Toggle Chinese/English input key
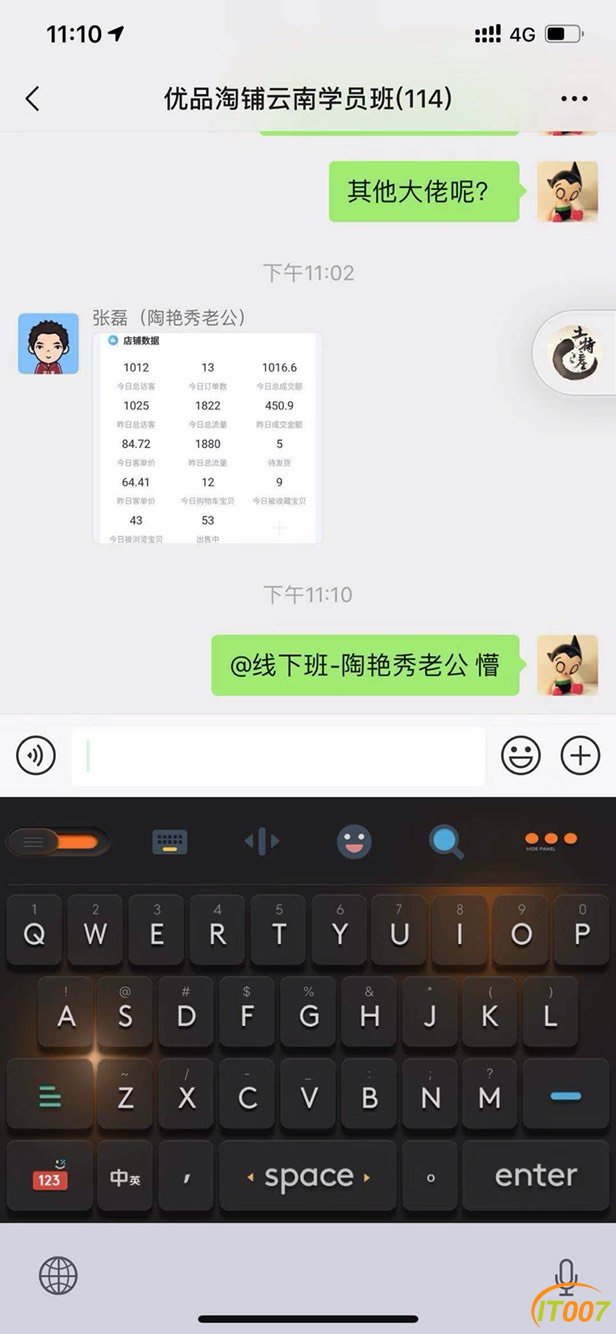The image size is (616, 1334). point(125,1176)
